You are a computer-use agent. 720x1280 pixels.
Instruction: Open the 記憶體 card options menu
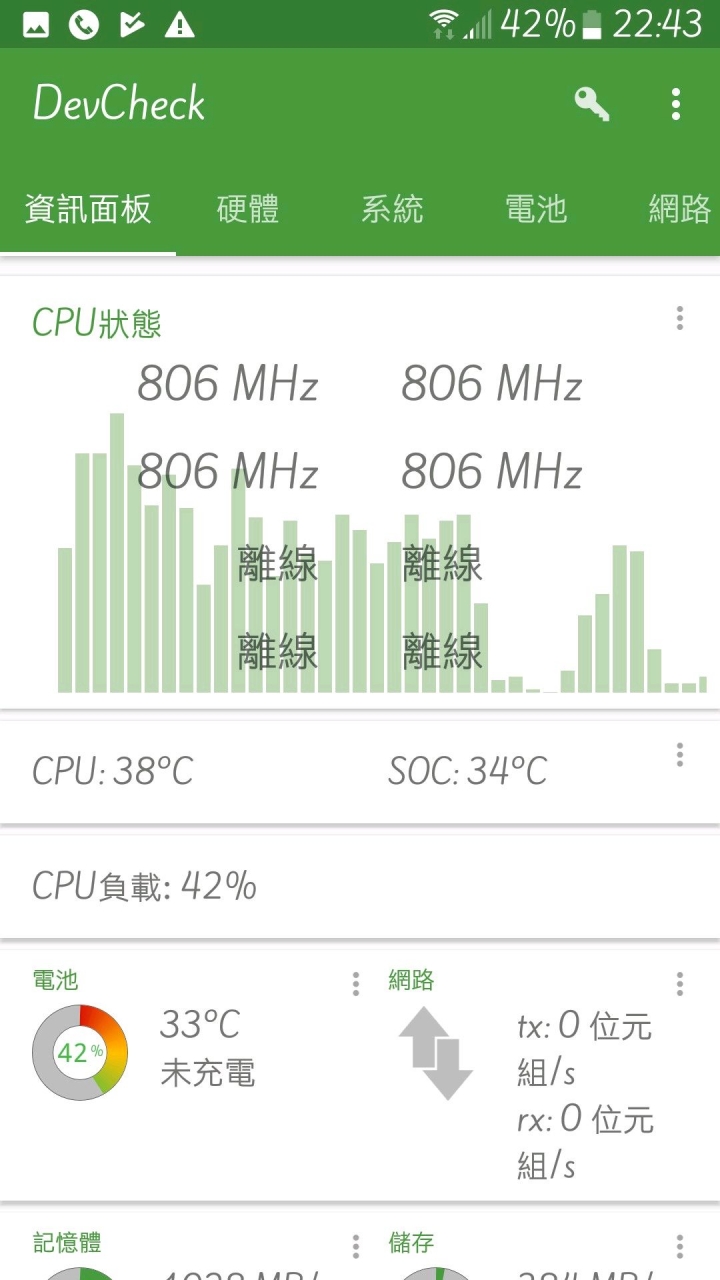coord(356,1246)
